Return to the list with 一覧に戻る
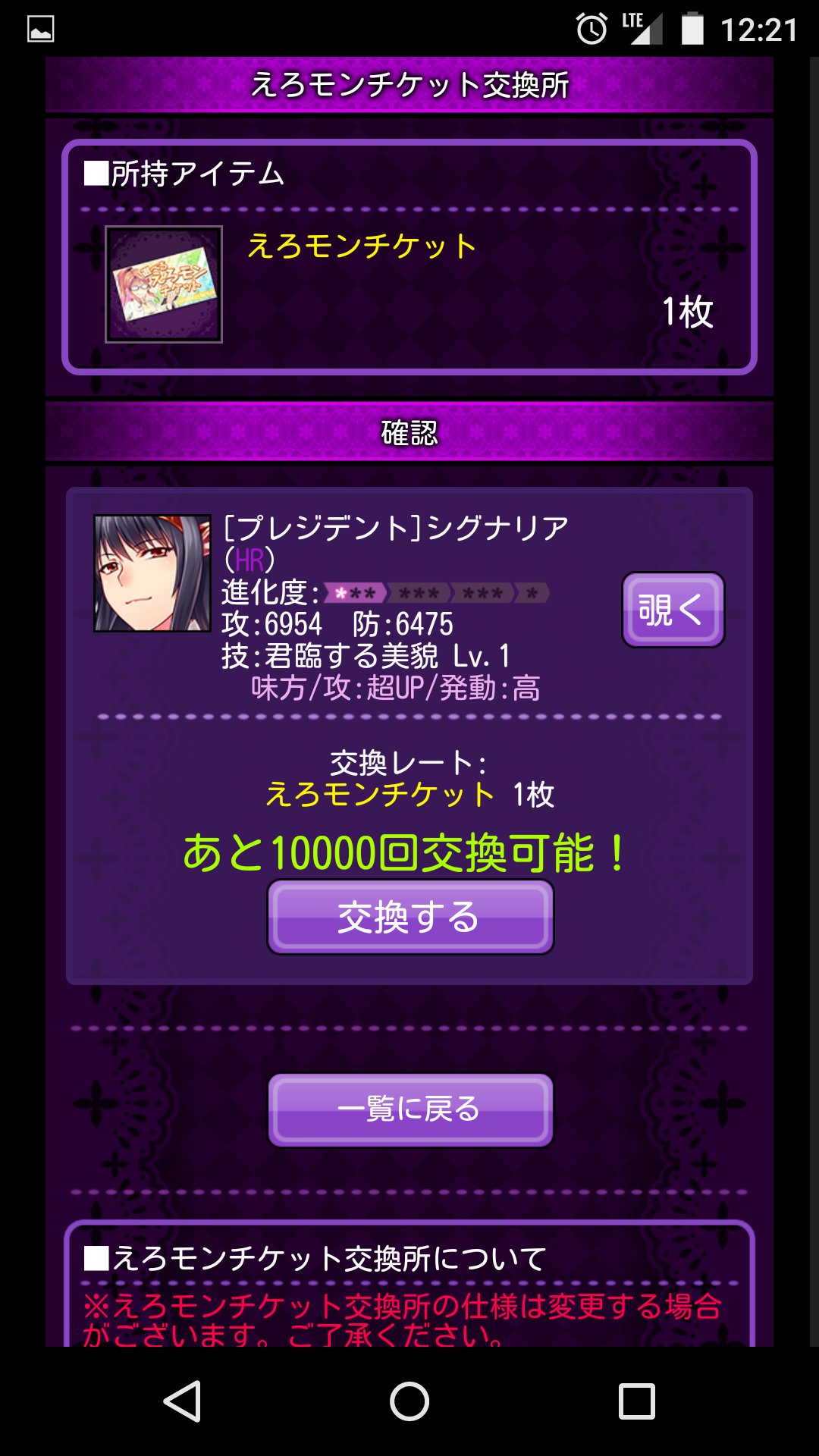Viewport: 819px width, 1456px height. 410,1109
